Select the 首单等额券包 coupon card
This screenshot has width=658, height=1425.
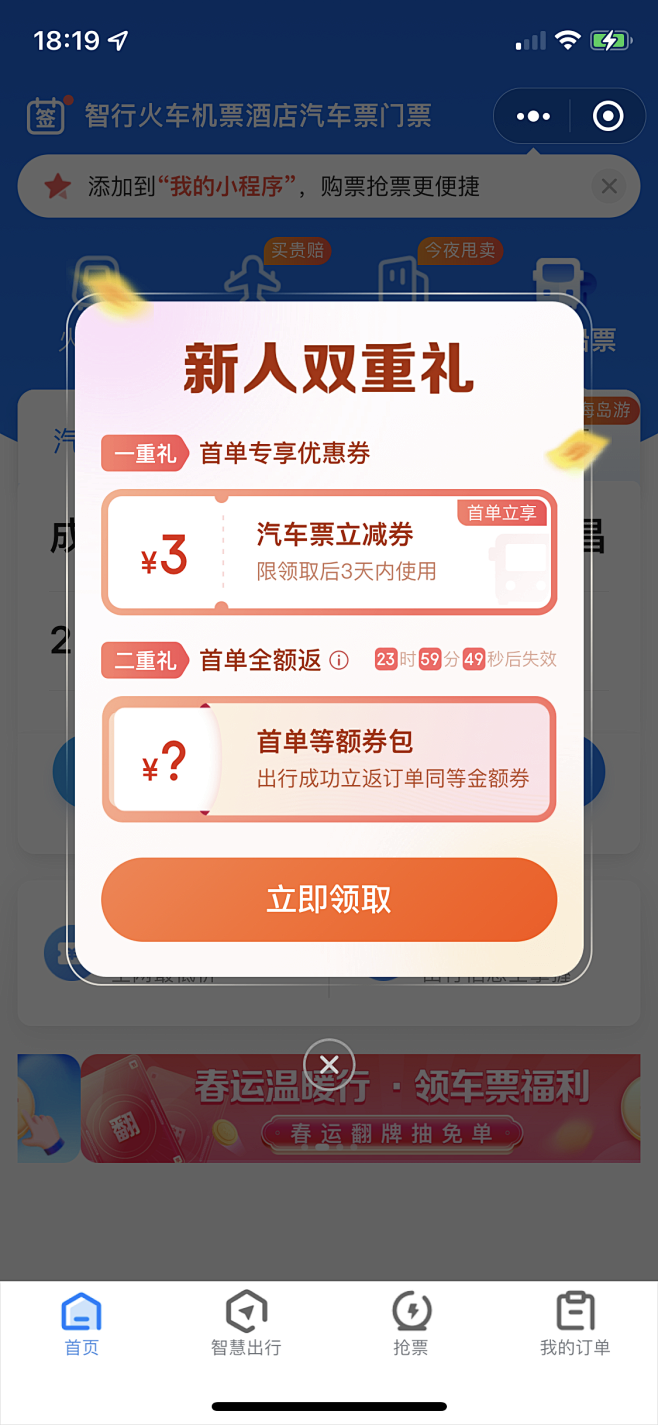tap(328, 759)
